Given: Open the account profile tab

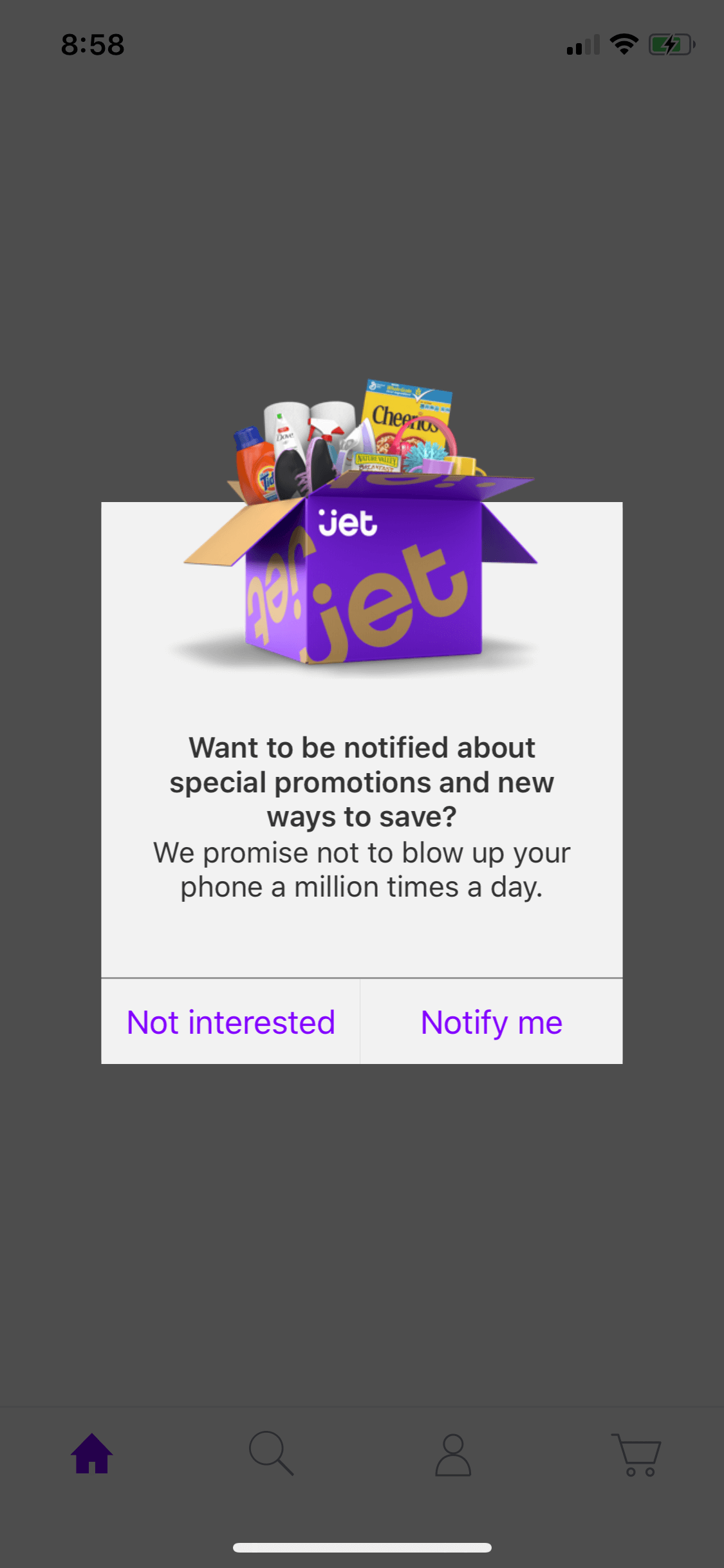Looking at the screenshot, I should [453, 1454].
